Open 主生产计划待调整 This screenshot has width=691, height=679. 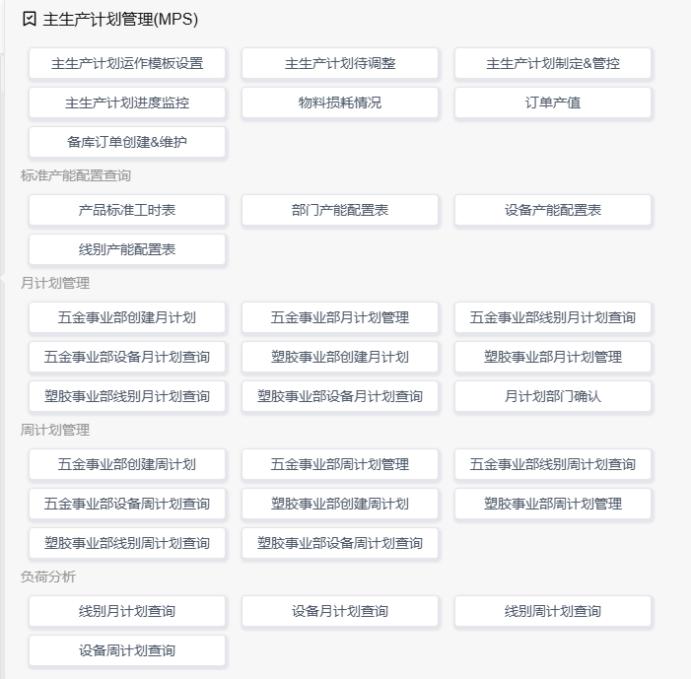coord(340,64)
